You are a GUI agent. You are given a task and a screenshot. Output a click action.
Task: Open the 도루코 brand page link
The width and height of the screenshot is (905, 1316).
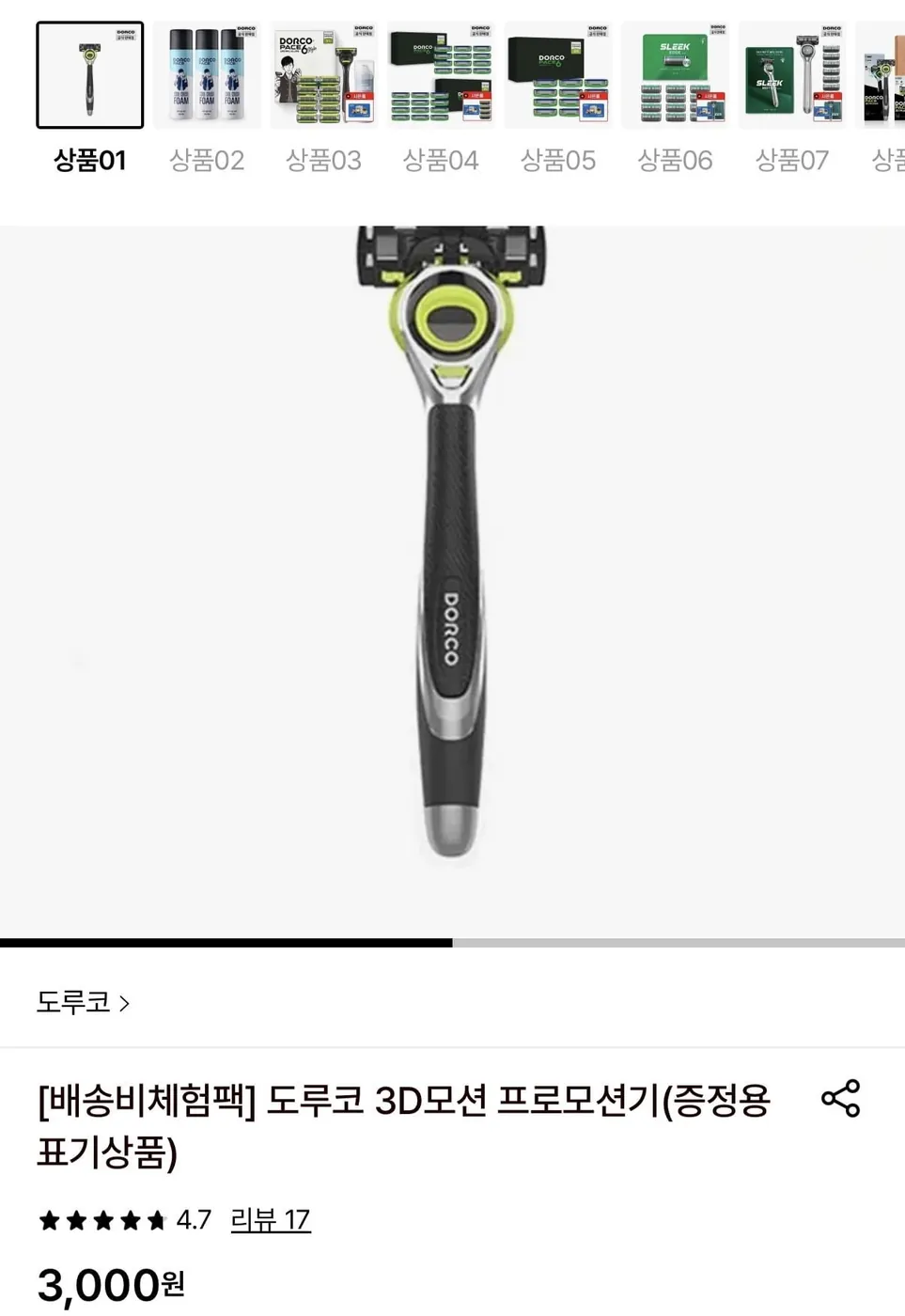71,1002
